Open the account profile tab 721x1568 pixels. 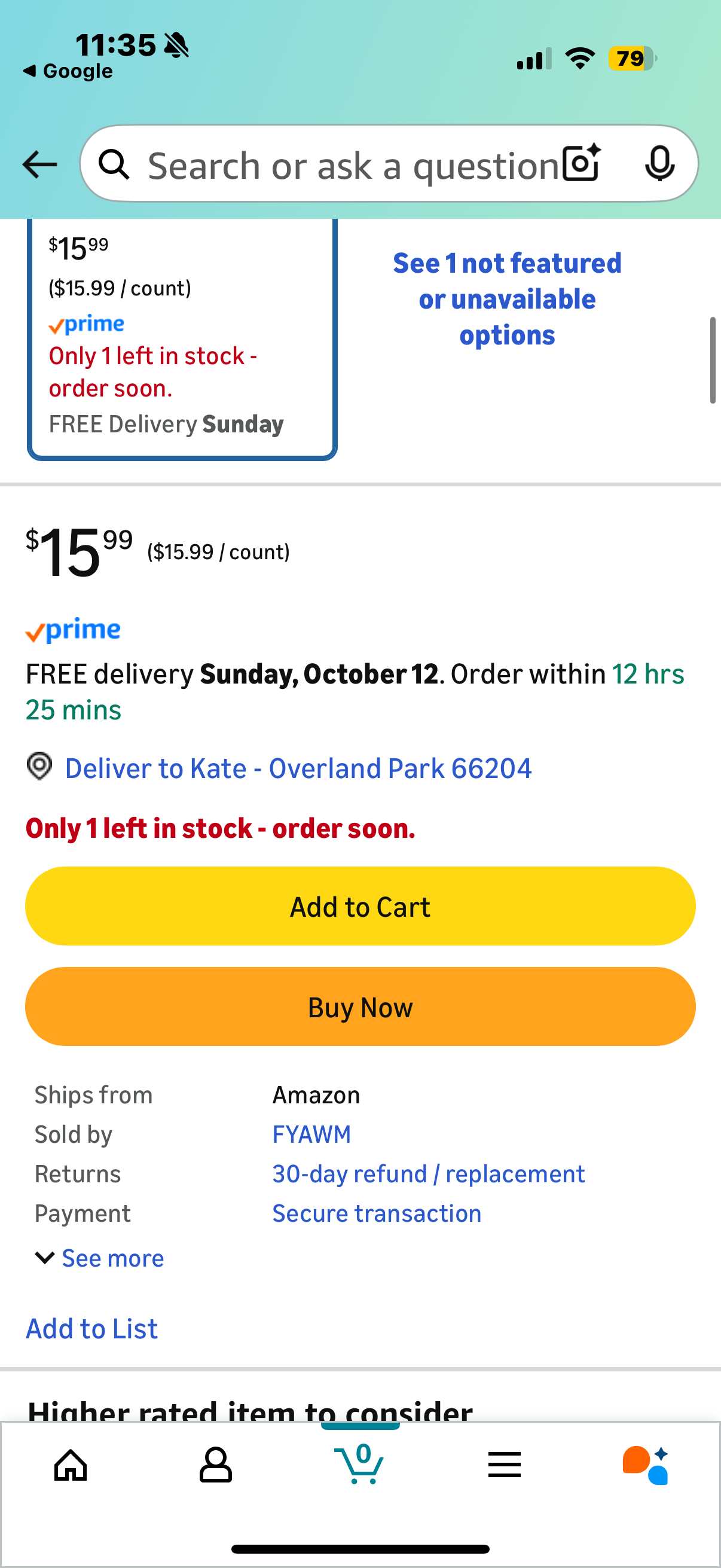click(215, 1465)
